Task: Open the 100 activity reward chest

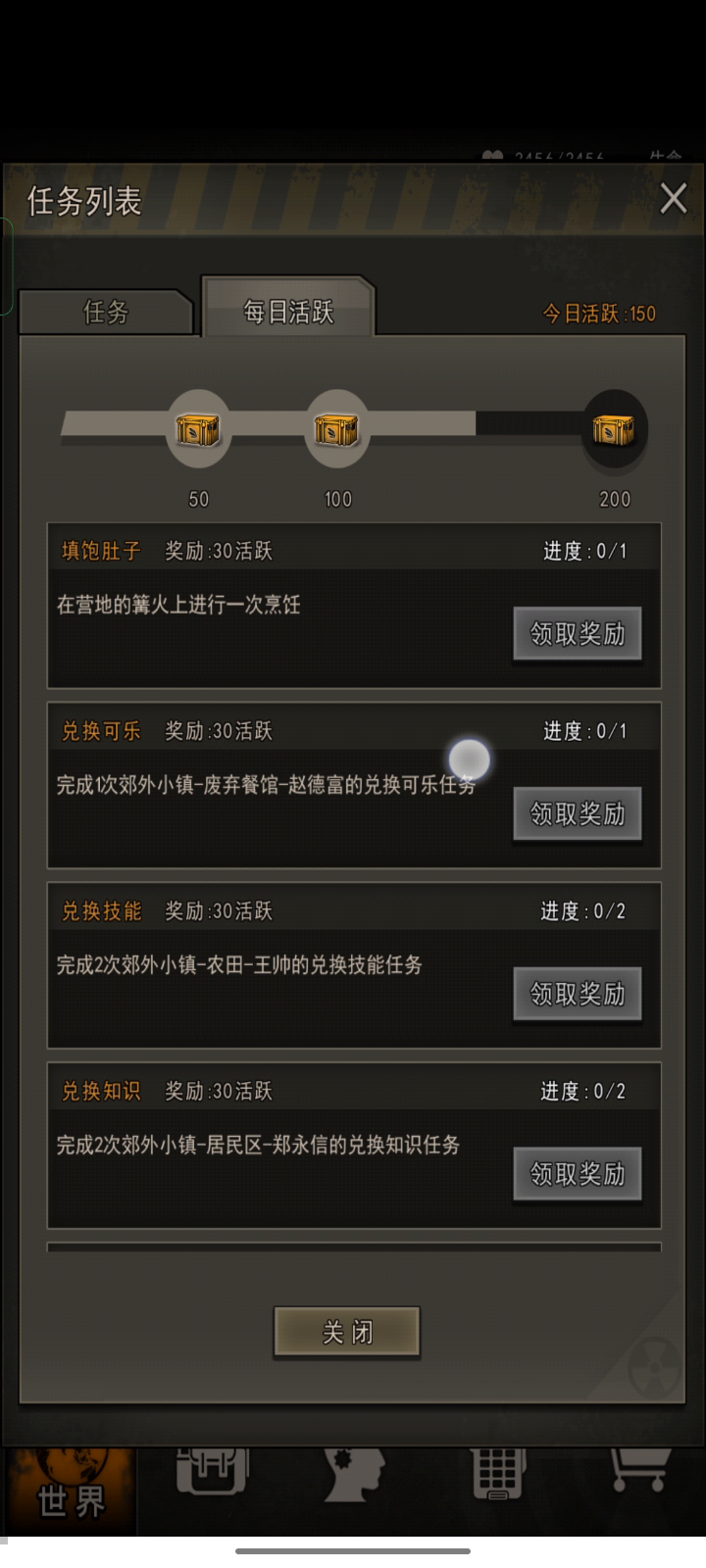Action: click(337, 428)
